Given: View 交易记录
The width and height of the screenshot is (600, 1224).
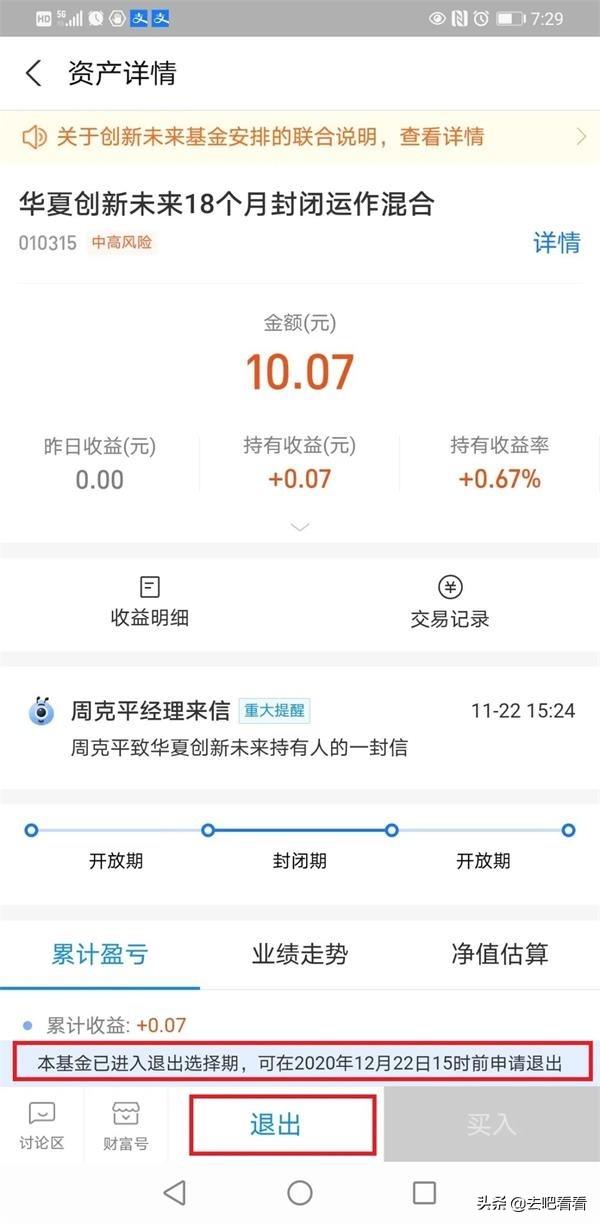Looking at the screenshot, I should [450, 602].
